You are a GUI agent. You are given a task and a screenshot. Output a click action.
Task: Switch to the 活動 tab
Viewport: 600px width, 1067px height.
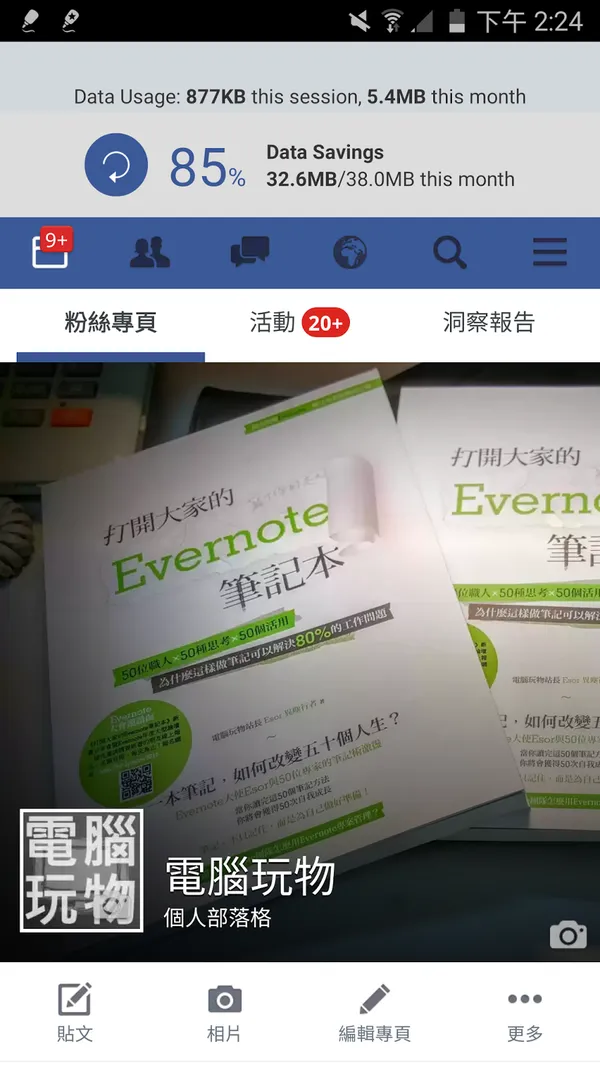[298, 322]
